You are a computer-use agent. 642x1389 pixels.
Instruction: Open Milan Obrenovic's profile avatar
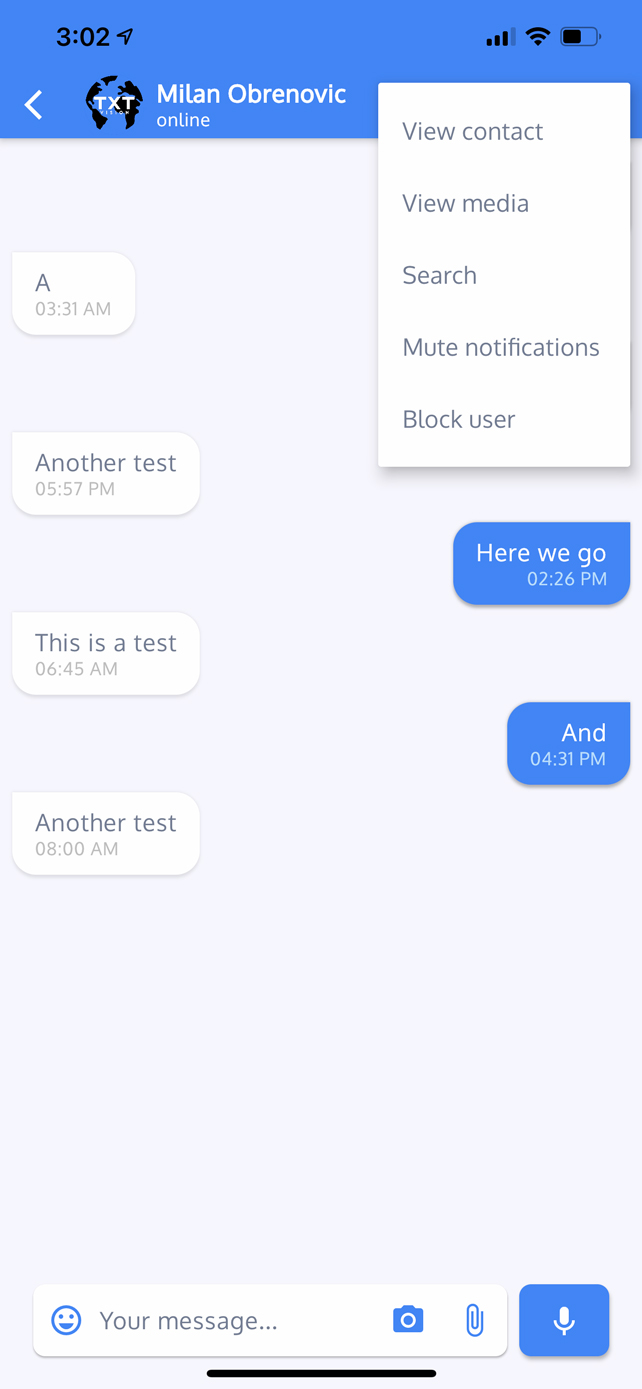(114, 103)
